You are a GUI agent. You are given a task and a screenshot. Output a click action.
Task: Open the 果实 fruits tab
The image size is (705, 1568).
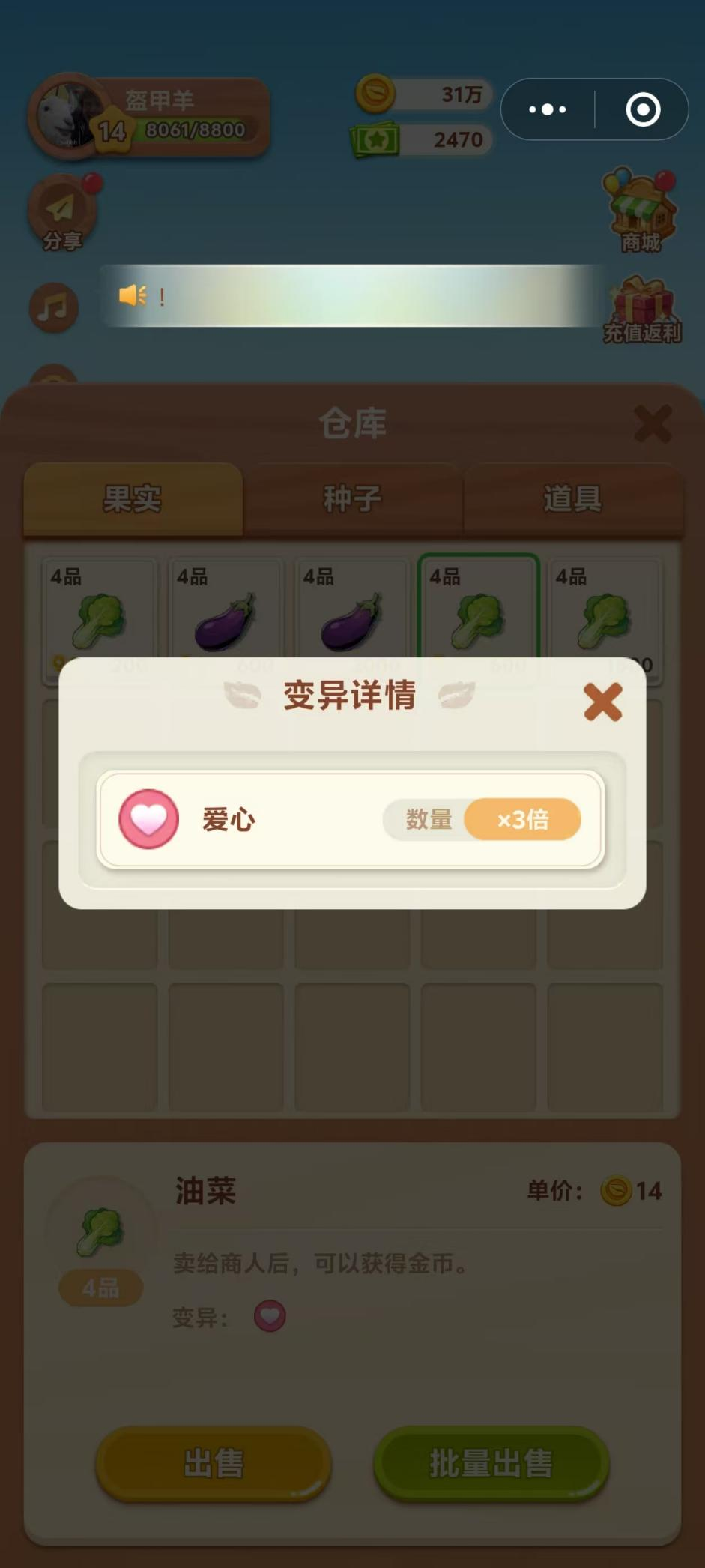(x=133, y=498)
